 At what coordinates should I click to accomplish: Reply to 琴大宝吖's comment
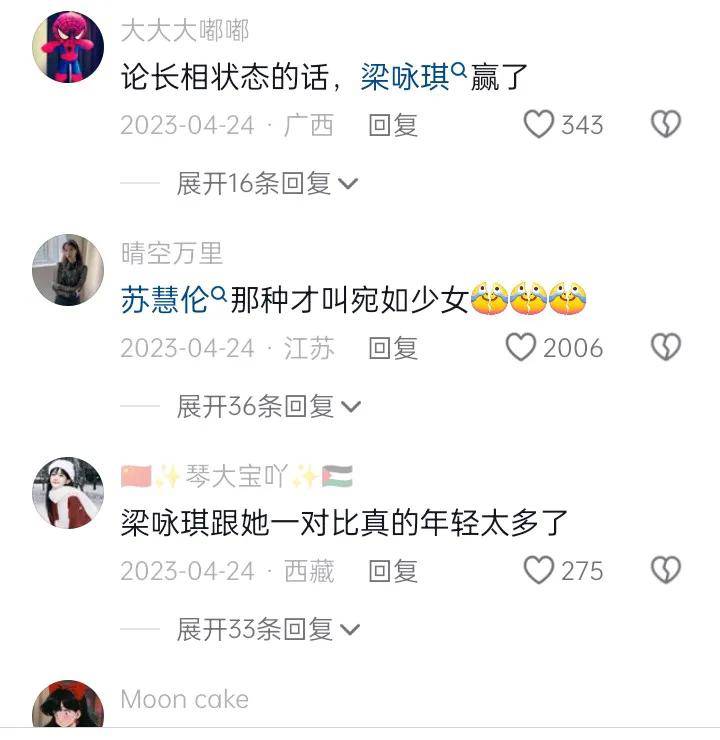(393, 571)
